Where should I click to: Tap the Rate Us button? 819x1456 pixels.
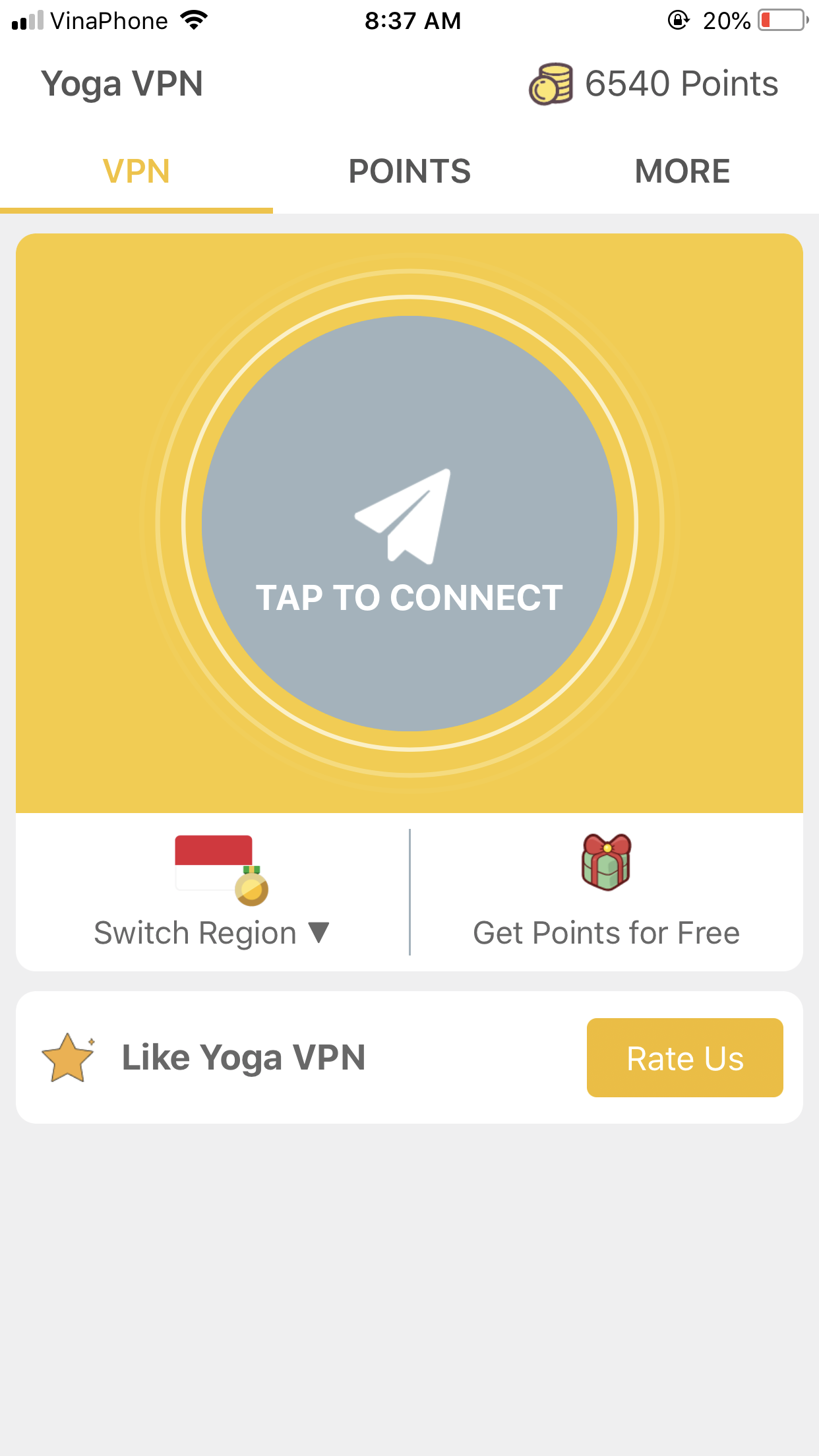[x=684, y=1058]
